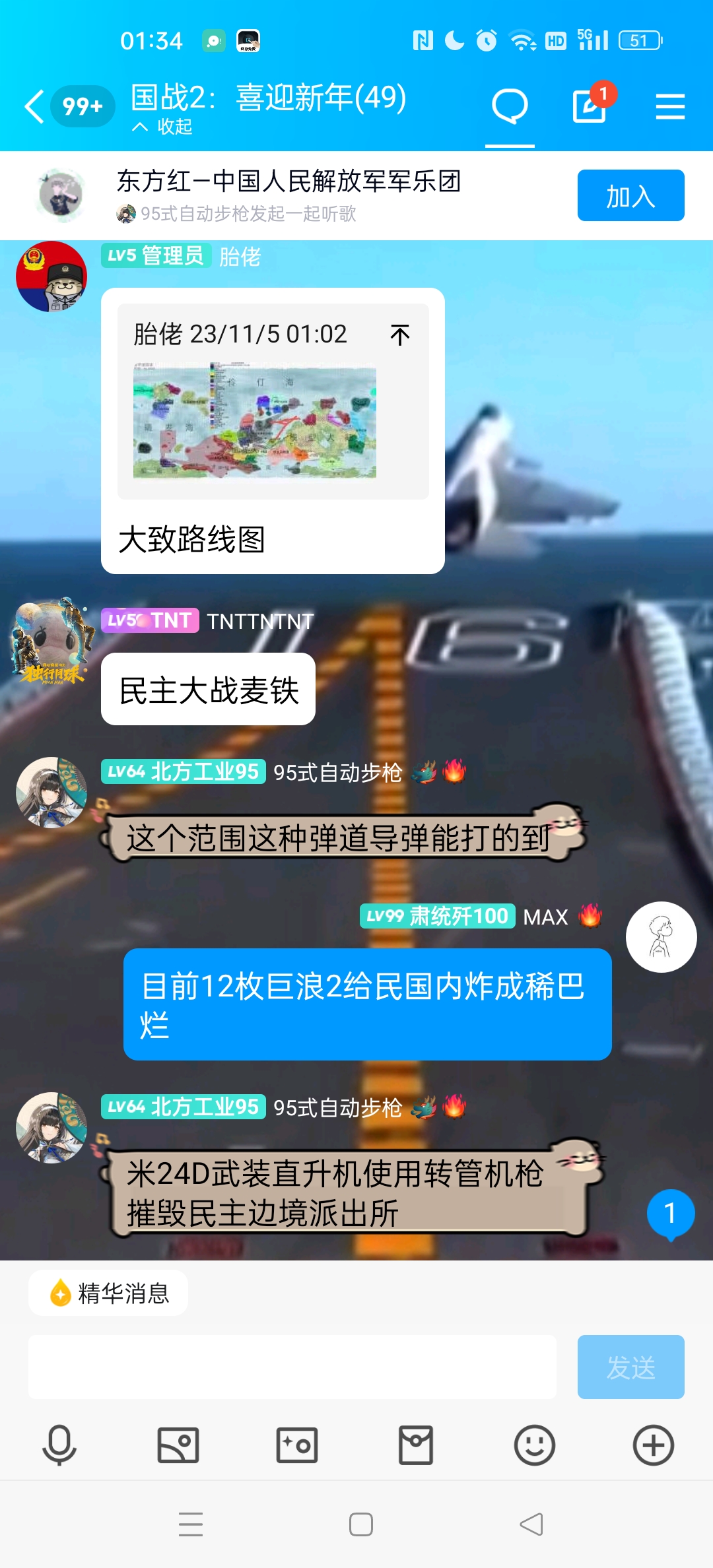Open the posts icon with red badge
The image size is (713, 1568).
tap(590, 106)
